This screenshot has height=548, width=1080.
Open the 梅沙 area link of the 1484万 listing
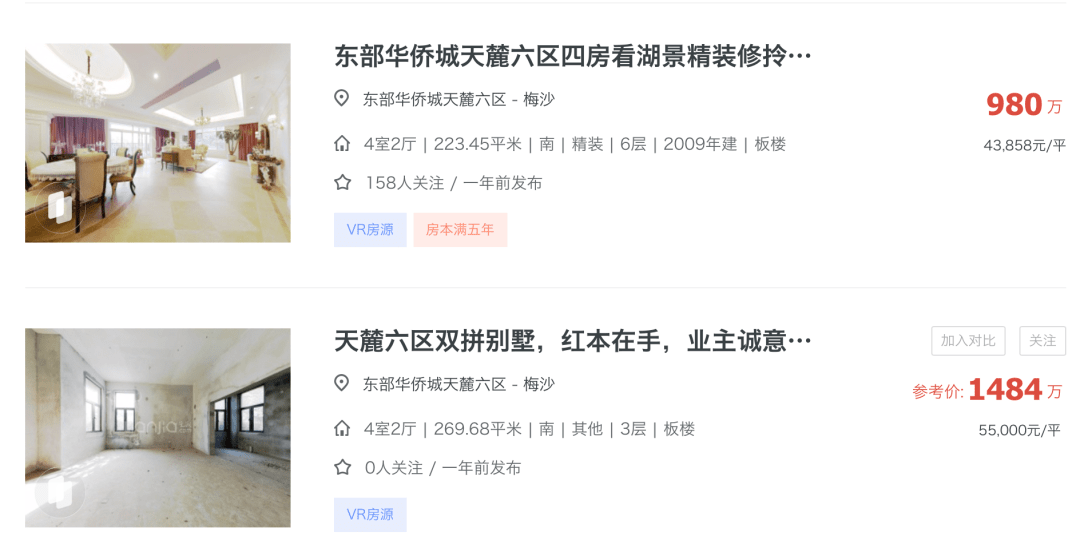539,384
